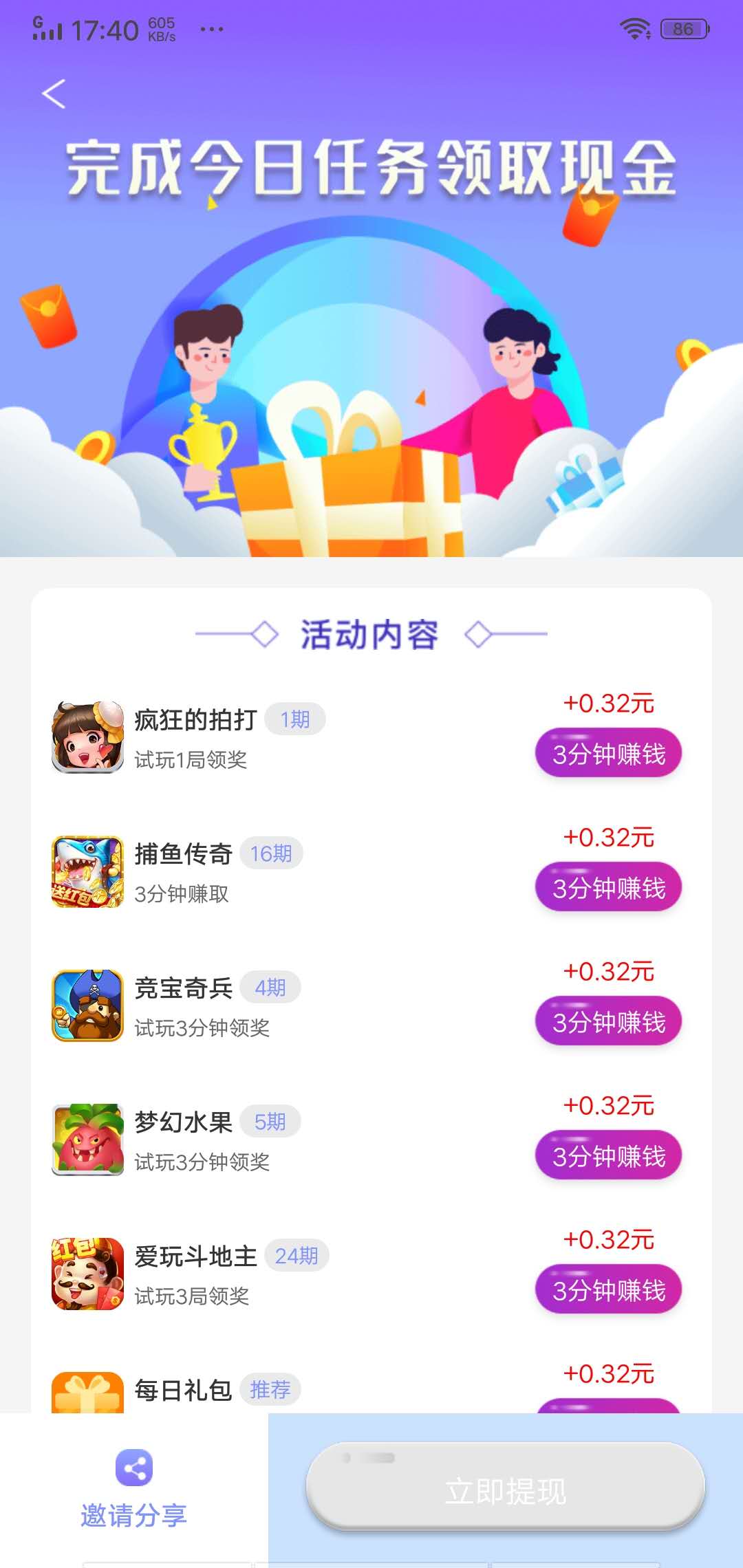Tap 3分钟赚钱 for 疯狂的拍打
This screenshot has height=1568, width=743.
coord(608,752)
